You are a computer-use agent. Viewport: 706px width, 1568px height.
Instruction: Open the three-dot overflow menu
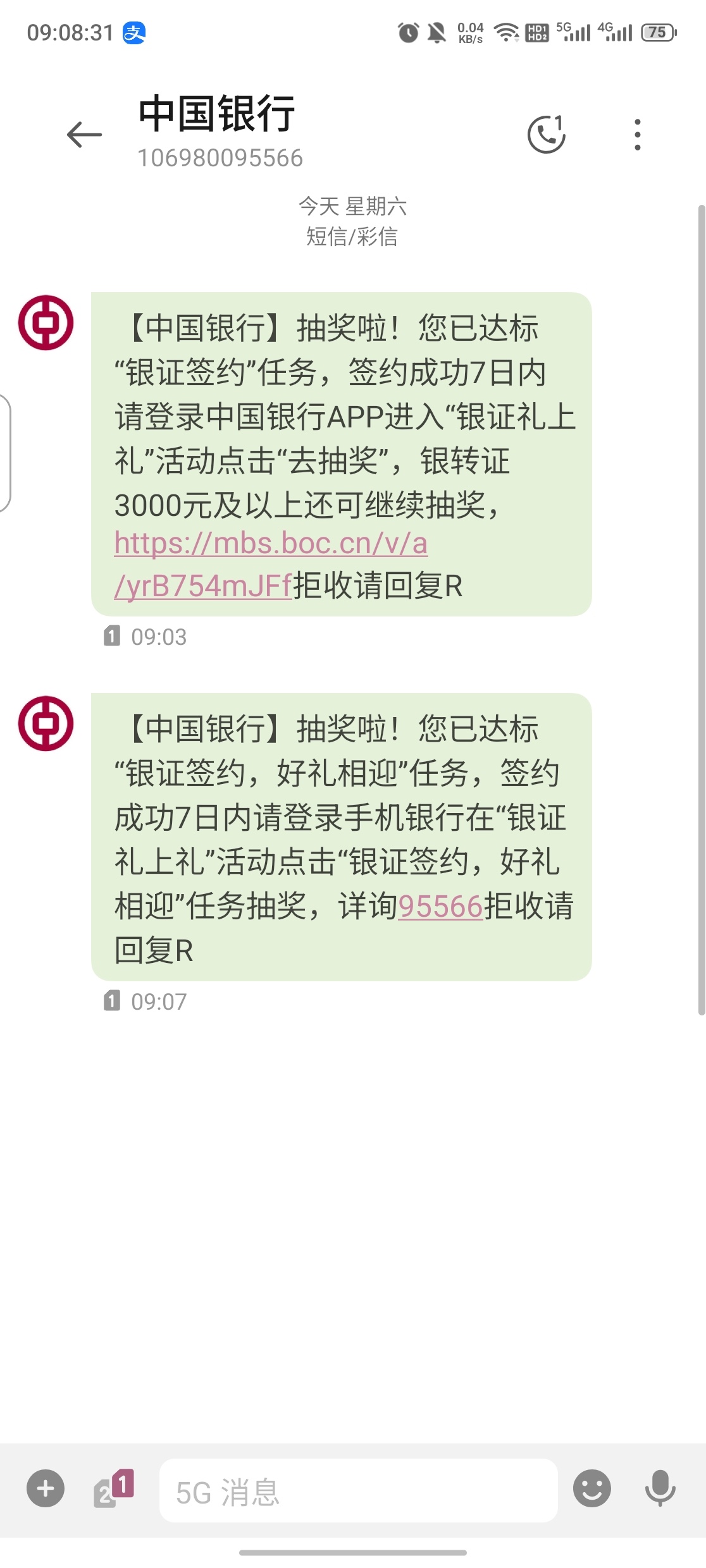click(x=637, y=135)
